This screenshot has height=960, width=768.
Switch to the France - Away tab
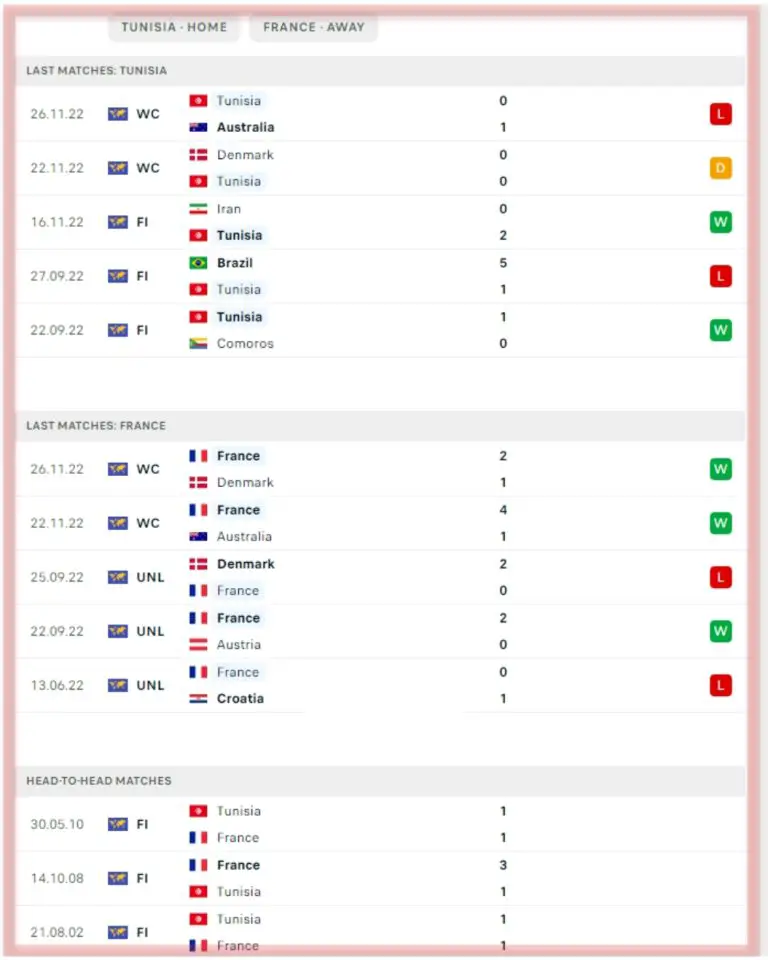(314, 27)
